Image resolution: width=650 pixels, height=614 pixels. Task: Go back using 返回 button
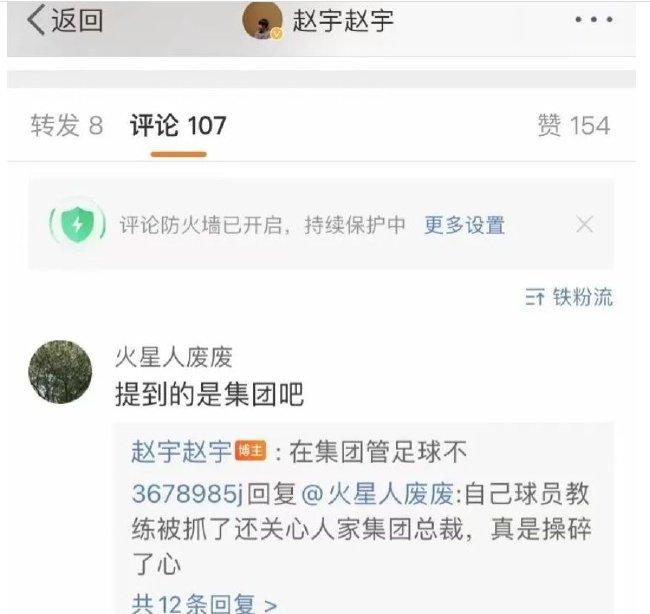tap(65, 21)
